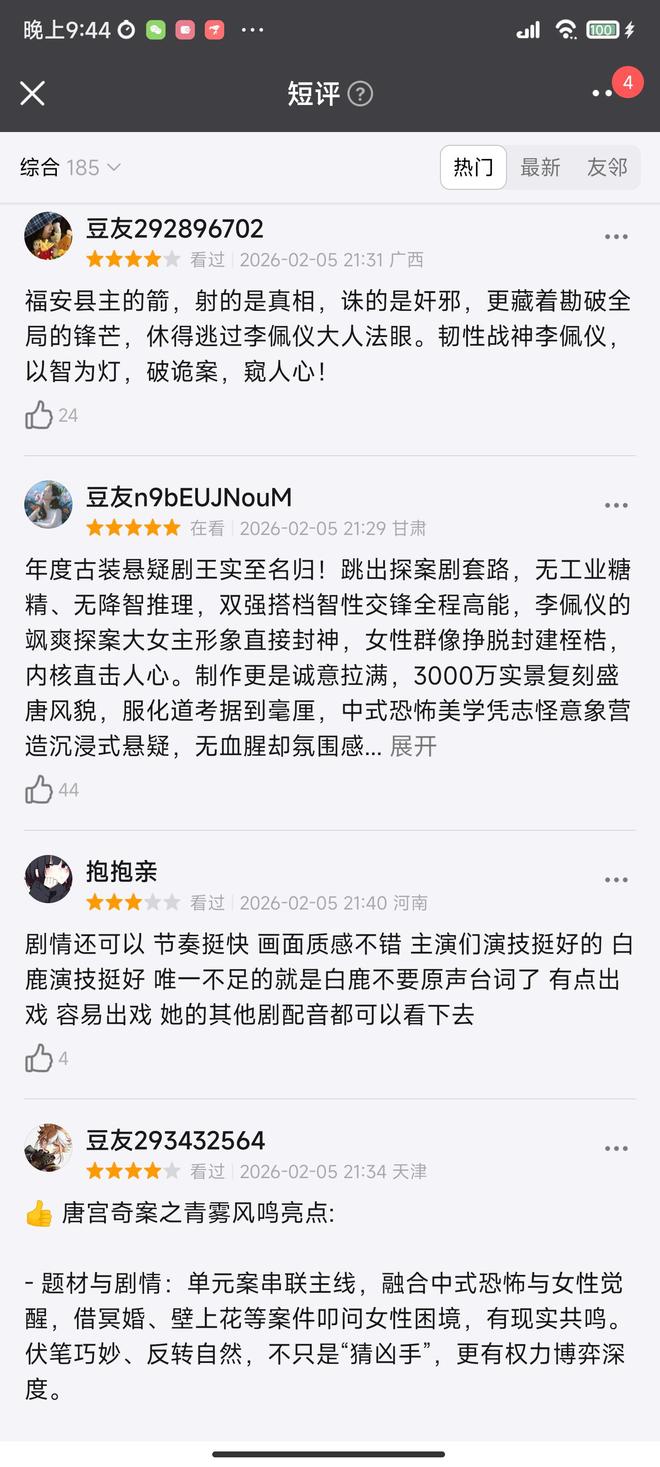
Task: Expand 豆友n9bEUJNouM's full review via 展开
Action: click(413, 746)
